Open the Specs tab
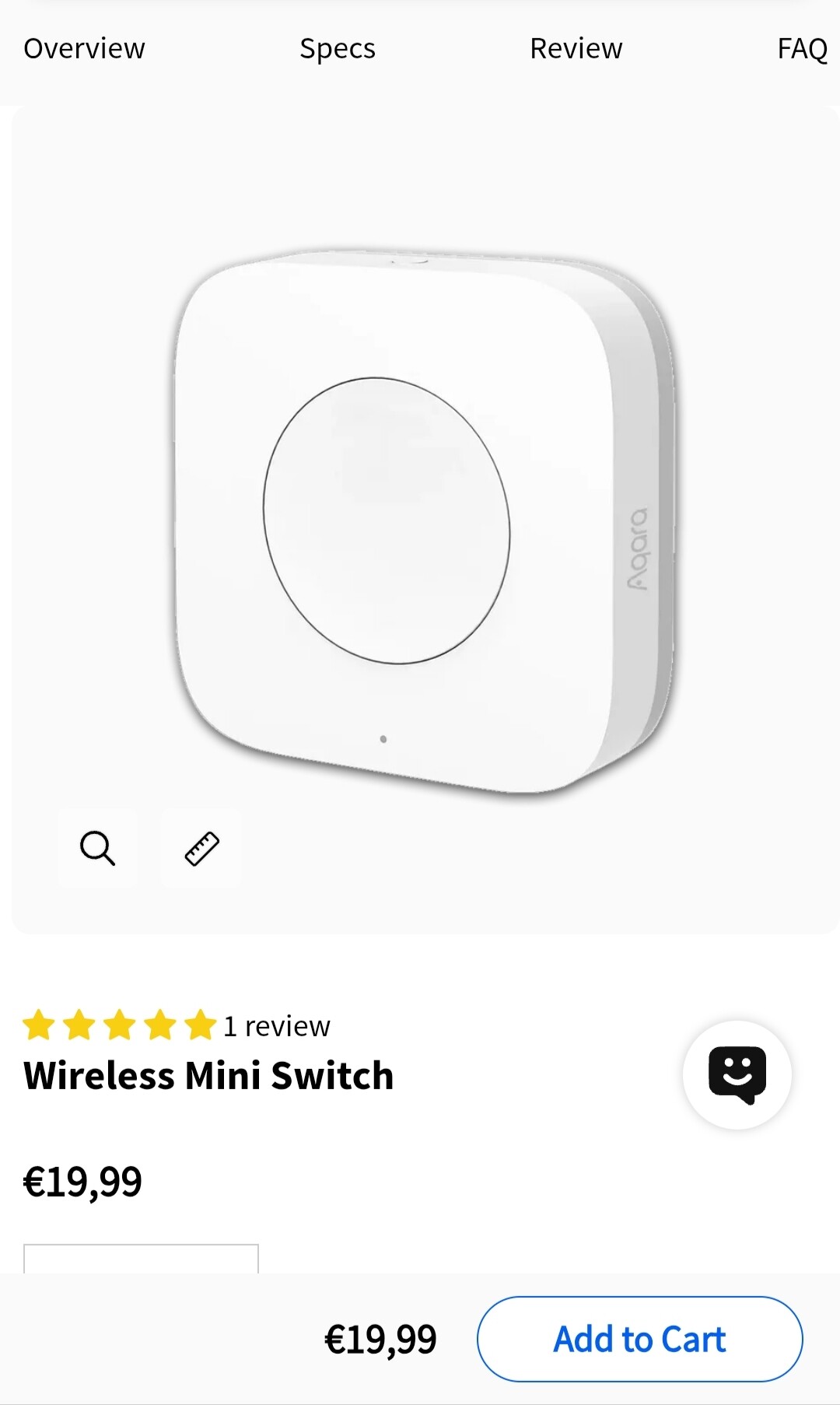The height and width of the screenshot is (1405, 840). click(338, 49)
